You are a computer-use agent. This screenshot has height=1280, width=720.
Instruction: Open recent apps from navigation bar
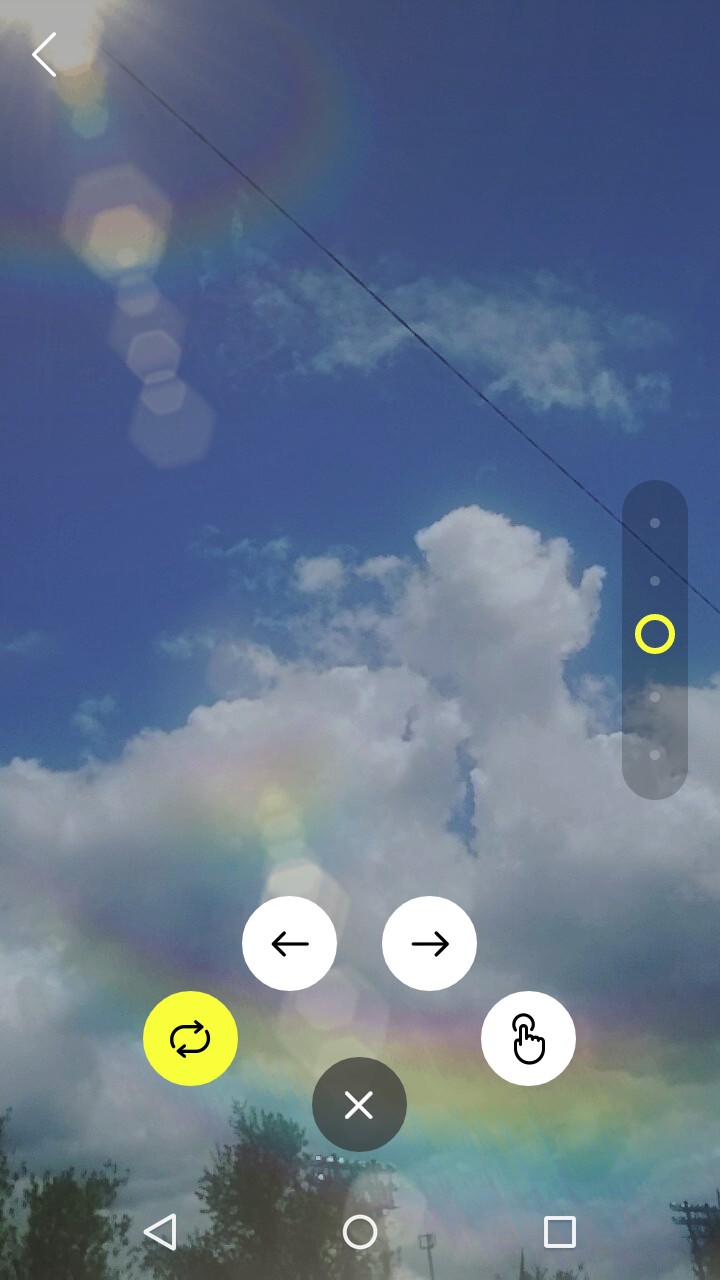tap(559, 1232)
